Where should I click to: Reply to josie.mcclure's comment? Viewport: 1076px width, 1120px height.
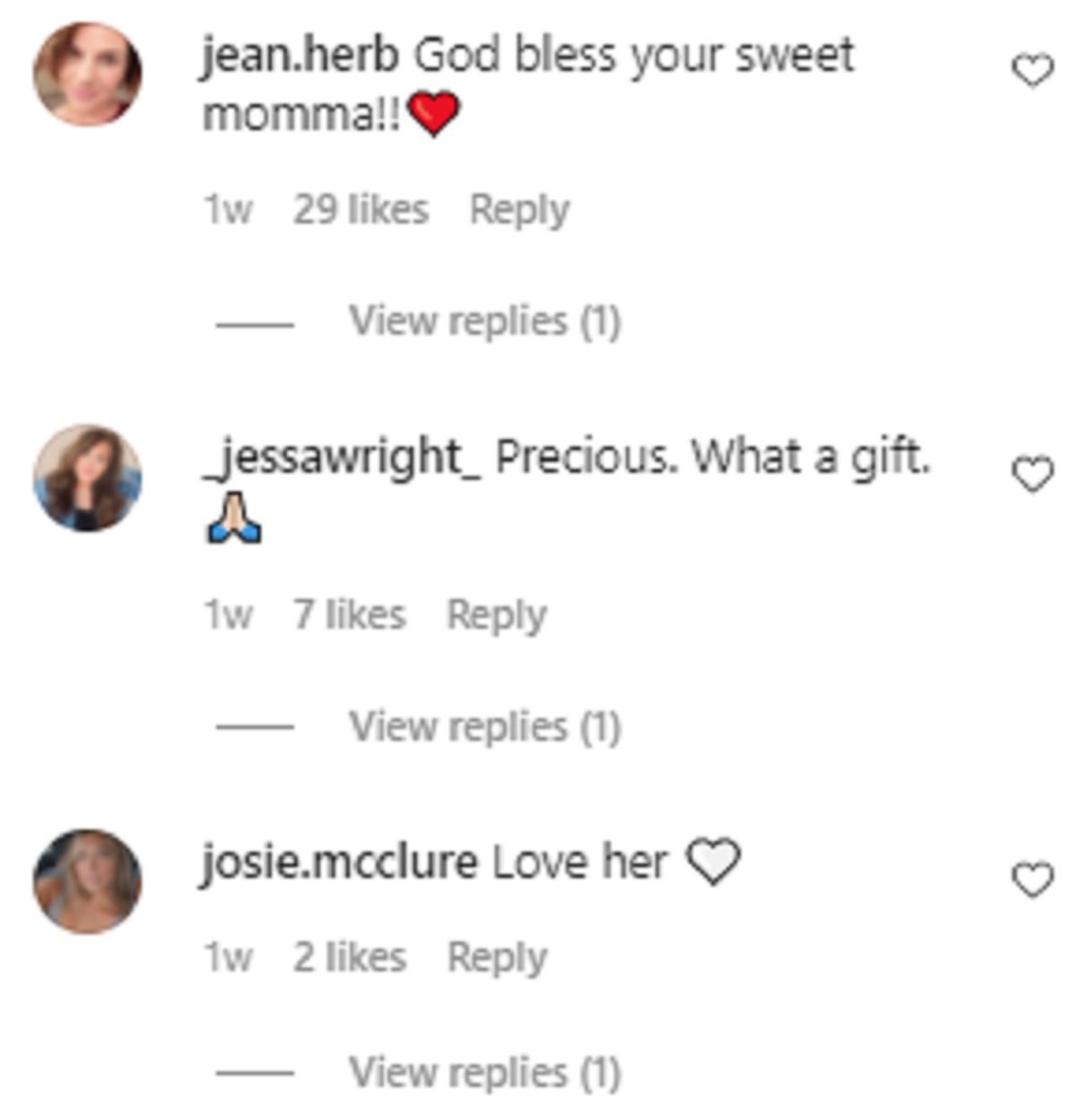pyautogui.click(x=497, y=957)
